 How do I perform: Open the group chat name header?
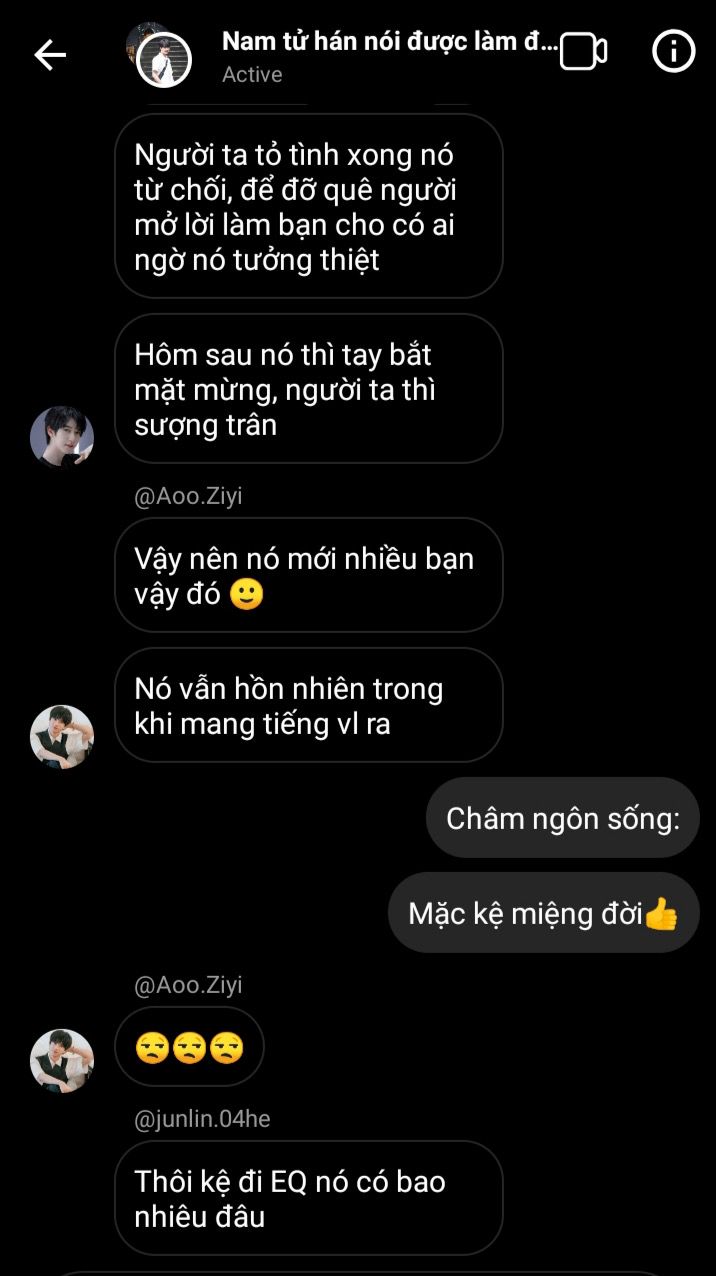pyautogui.click(x=388, y=42)
